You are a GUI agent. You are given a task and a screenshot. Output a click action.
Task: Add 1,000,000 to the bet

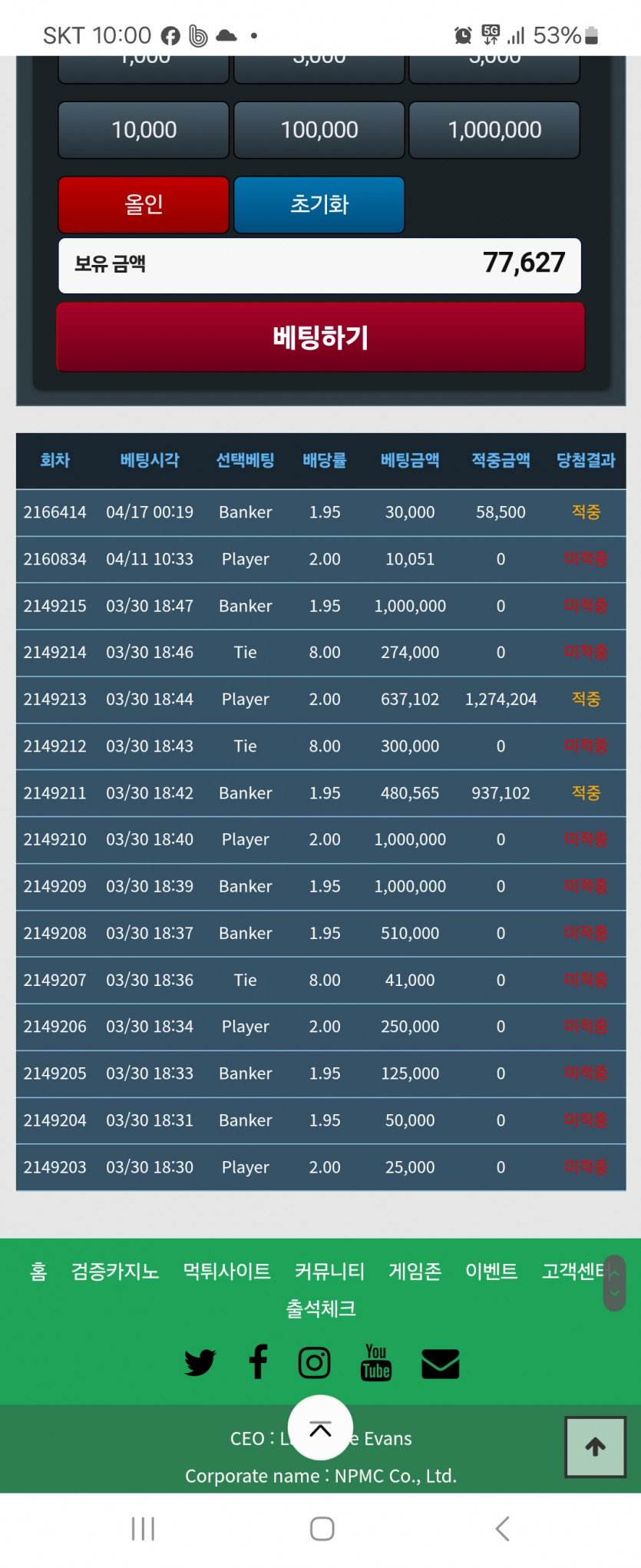pos(494,130)
